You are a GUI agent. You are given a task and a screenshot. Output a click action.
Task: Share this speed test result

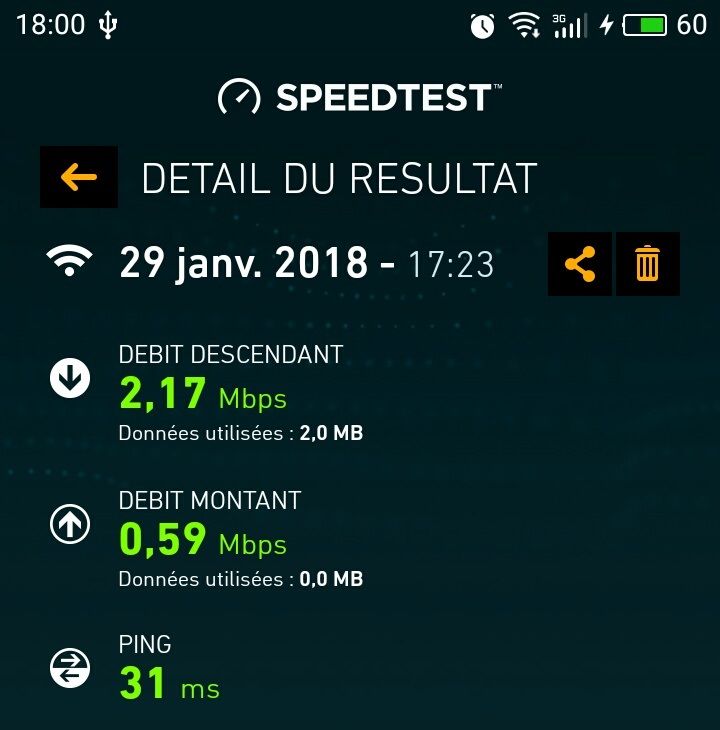(x=580, y=264)
